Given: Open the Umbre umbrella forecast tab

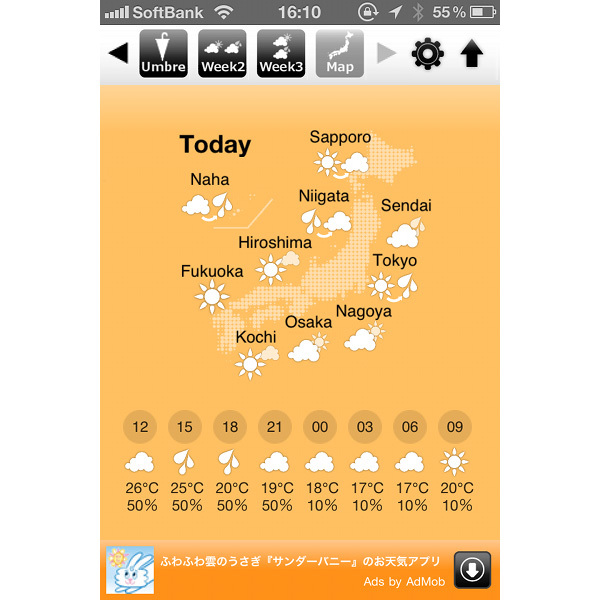Looking at the screenshot, I should (x=164, y=53).
